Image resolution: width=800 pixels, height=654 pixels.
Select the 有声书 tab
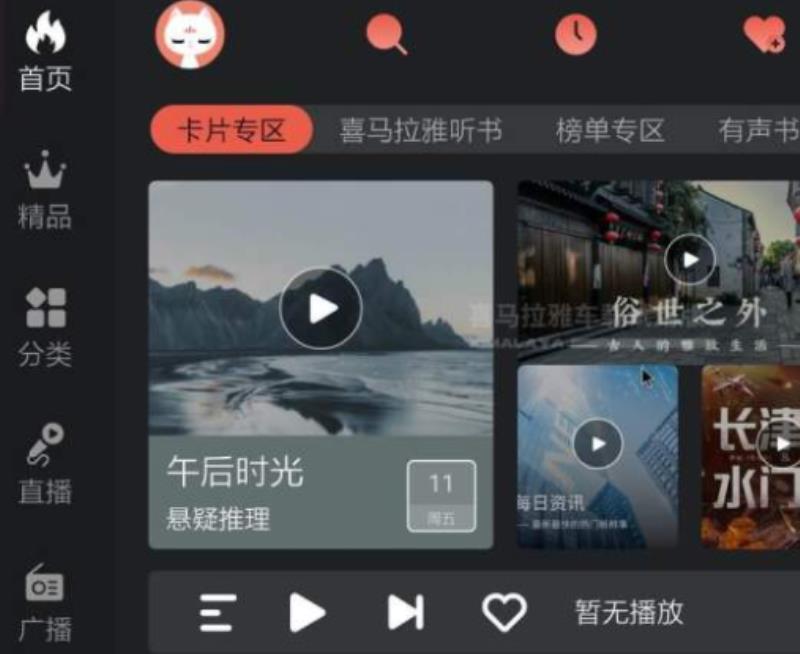click(x=758, y=131)
